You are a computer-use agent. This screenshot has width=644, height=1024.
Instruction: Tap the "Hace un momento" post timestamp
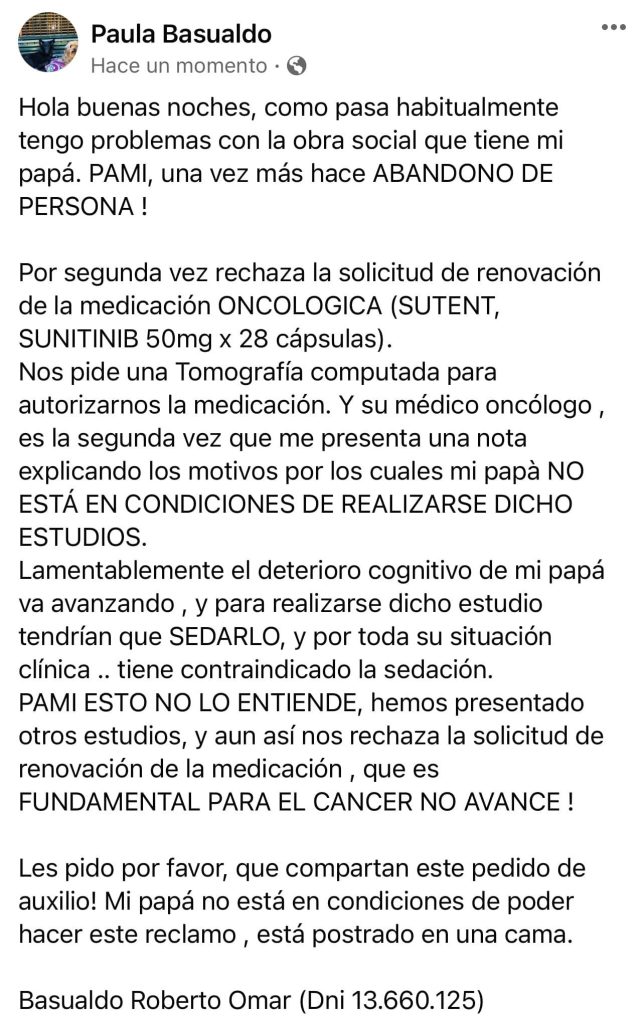179,66
